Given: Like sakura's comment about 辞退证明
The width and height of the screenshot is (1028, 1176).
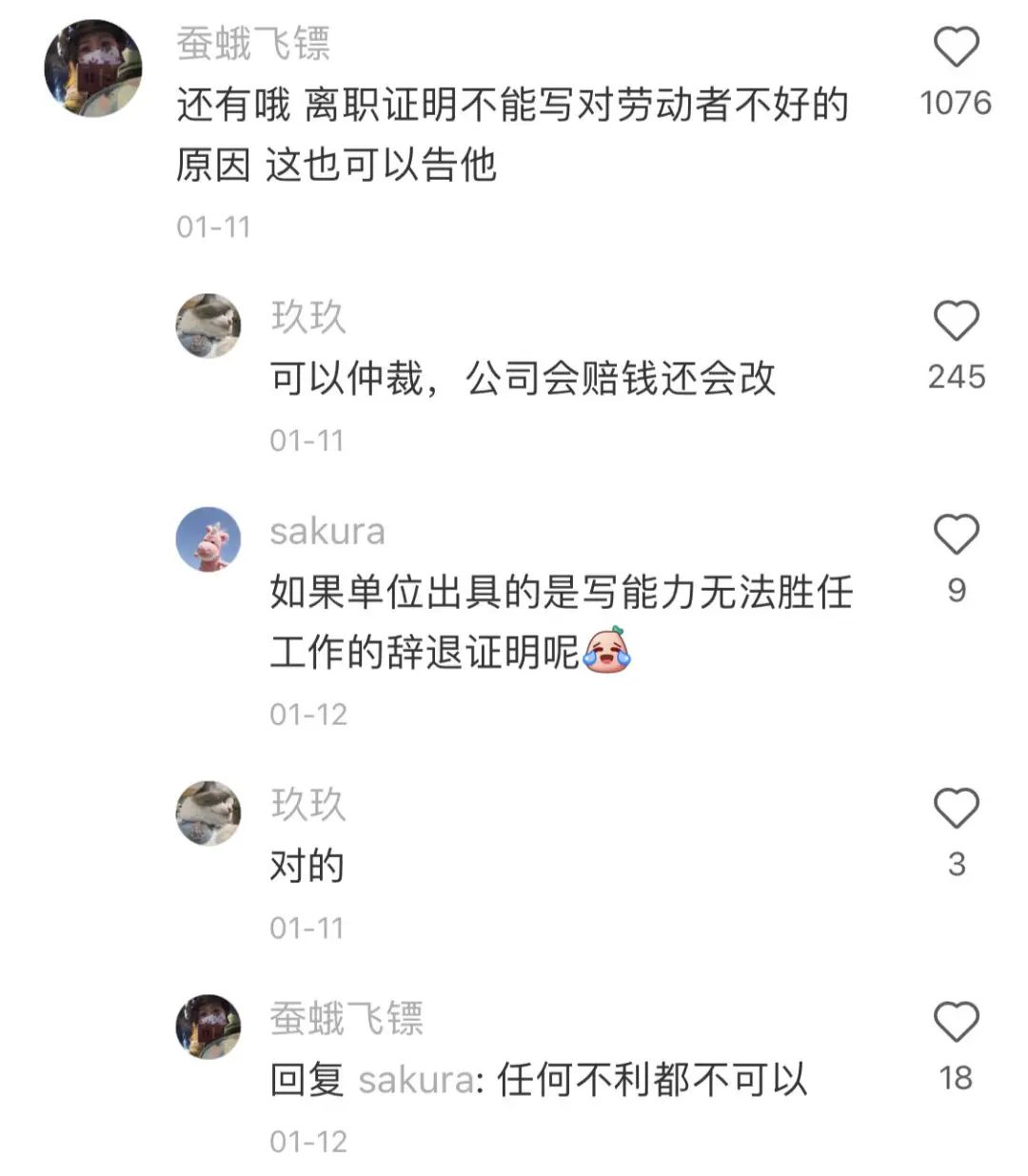Looking at the screenshot, I should (x=956, y=535).
